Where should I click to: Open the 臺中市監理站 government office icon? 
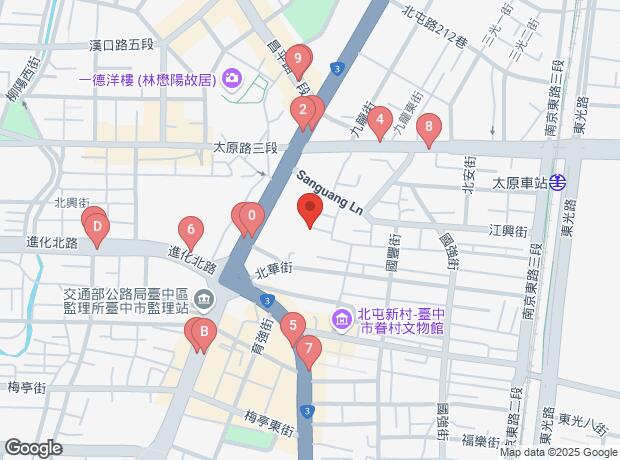click(203, 298)
